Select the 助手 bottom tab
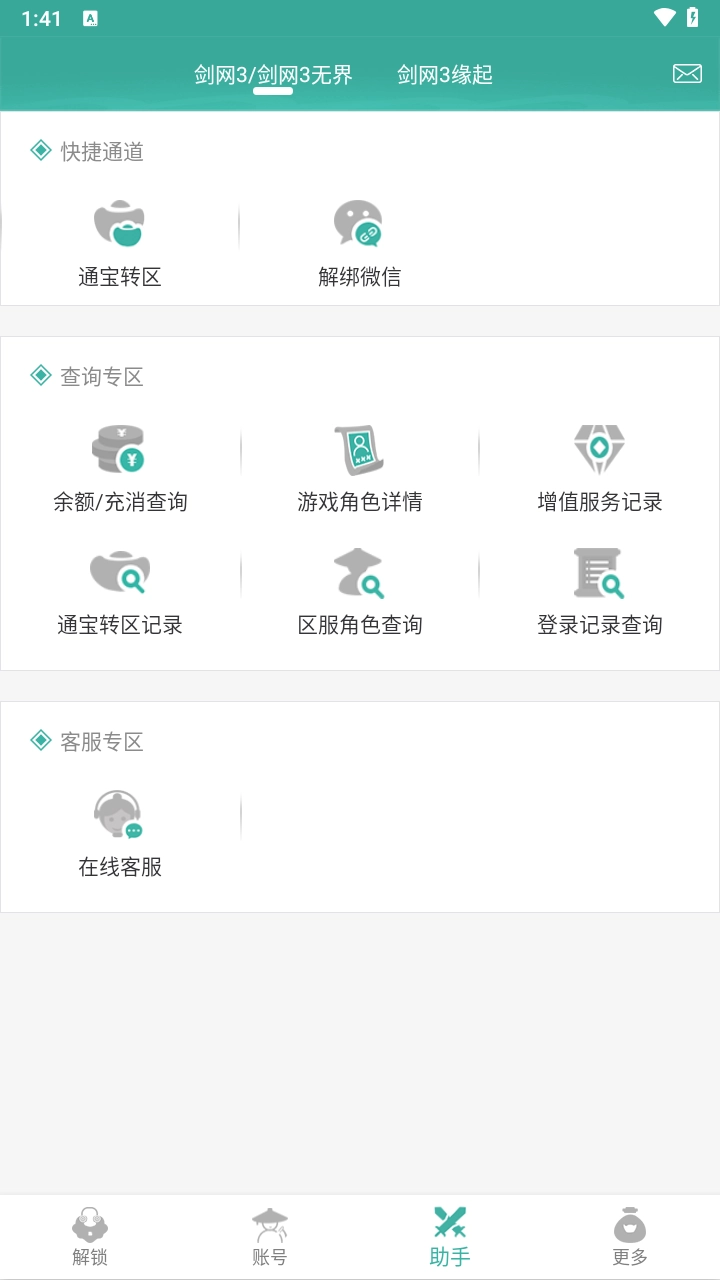This screenshot has height=1280, width=720. pyautogui.click(x=450, y=1237)
